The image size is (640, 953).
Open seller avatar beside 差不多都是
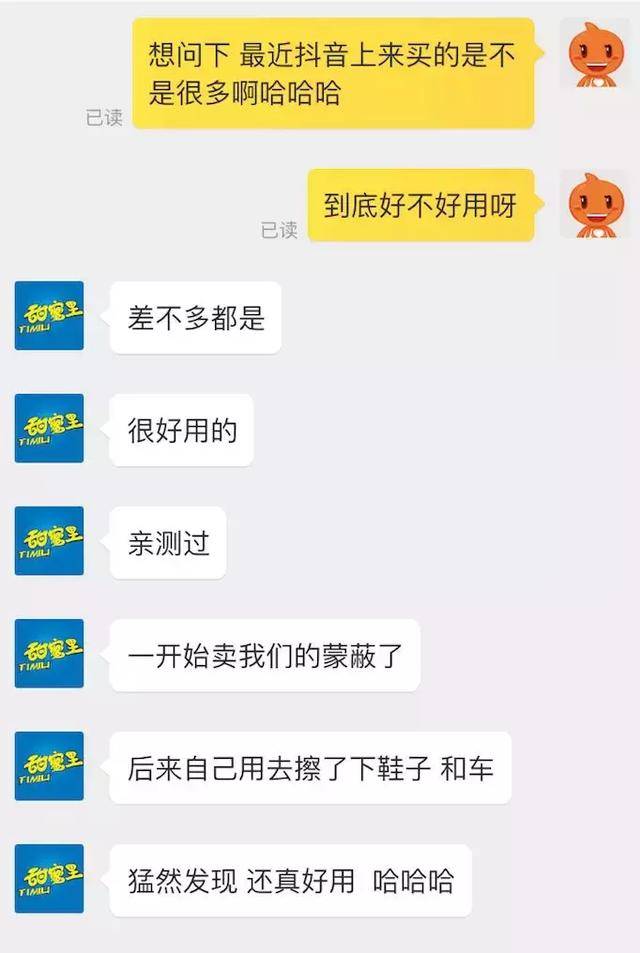coord(49,316)
